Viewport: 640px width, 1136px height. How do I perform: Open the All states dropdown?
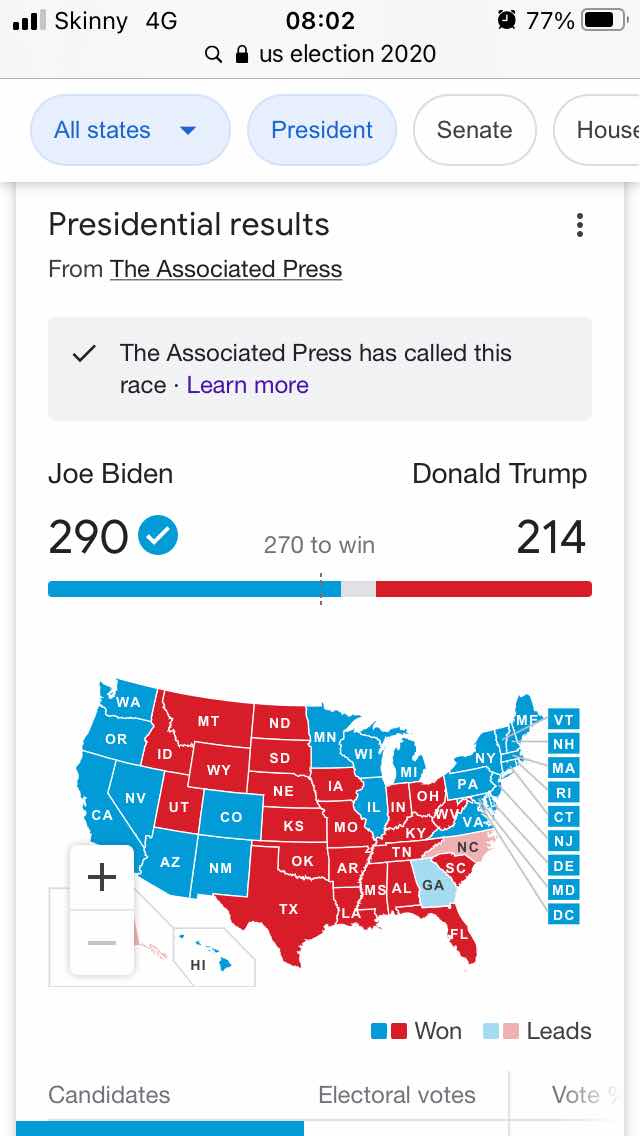(x=130, y=130)
